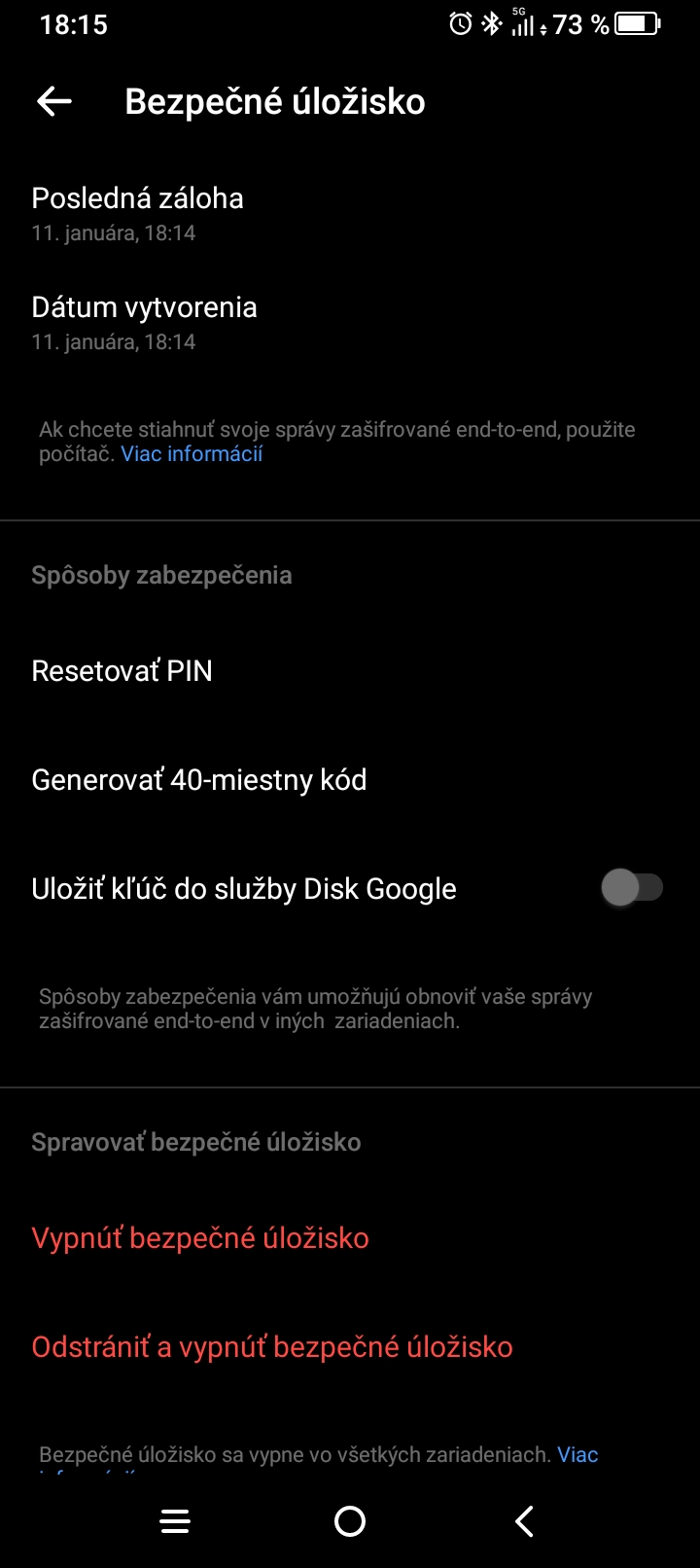Open the Viac informácií link about downloading messages
Screen dimensions: 700x1568
pyautogui.click(x=192, y=454)
